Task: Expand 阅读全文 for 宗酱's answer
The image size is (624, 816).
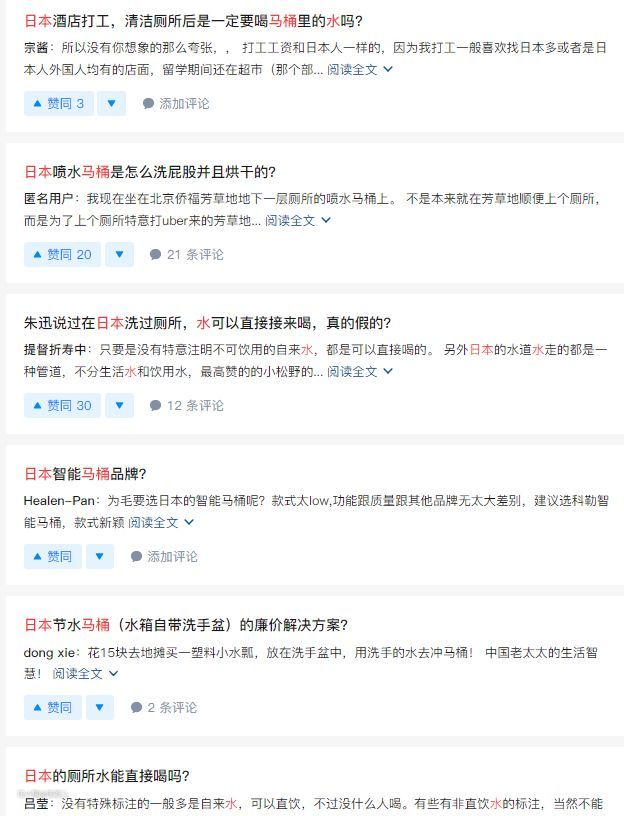Action: pos(360,69)
